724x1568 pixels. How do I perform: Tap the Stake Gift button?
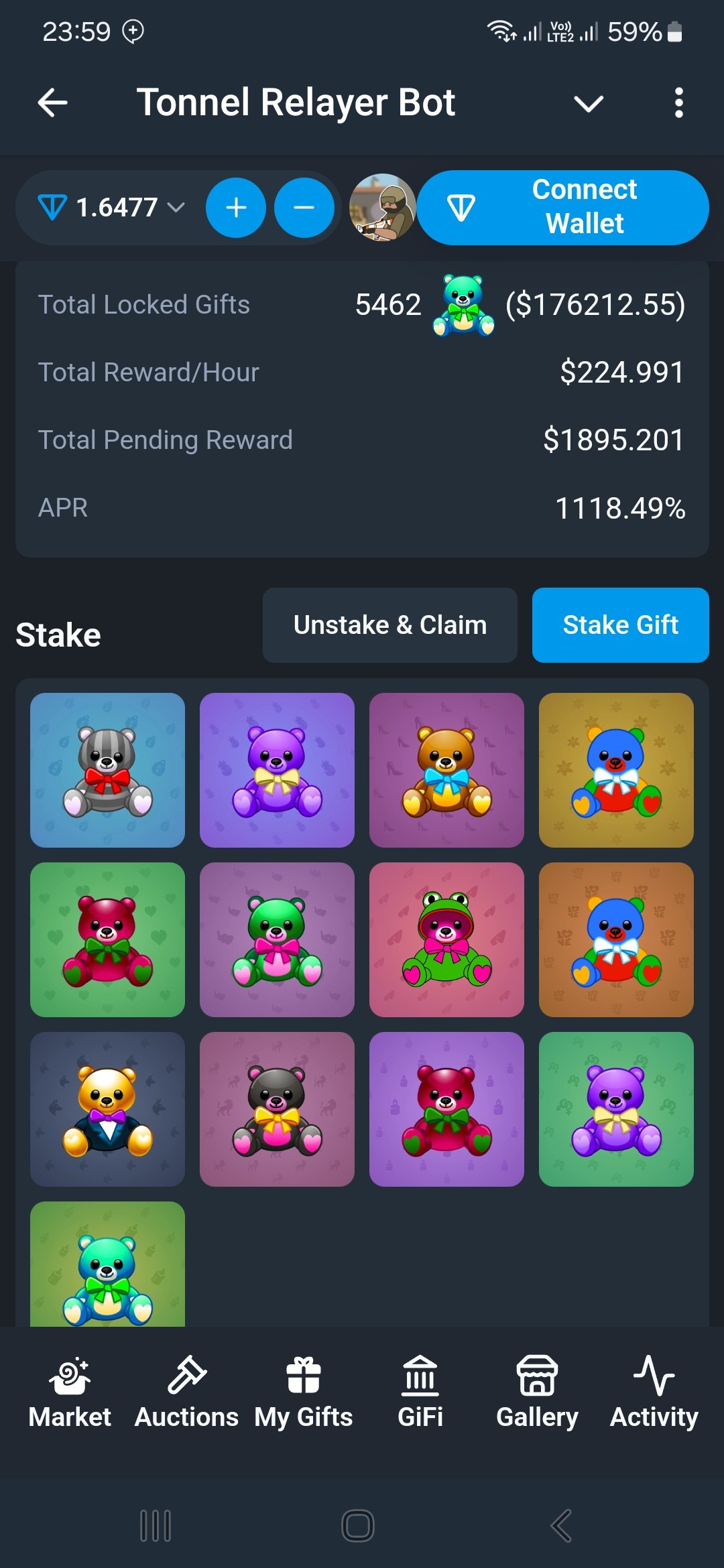pyautogui.click(x=620, y=625)
